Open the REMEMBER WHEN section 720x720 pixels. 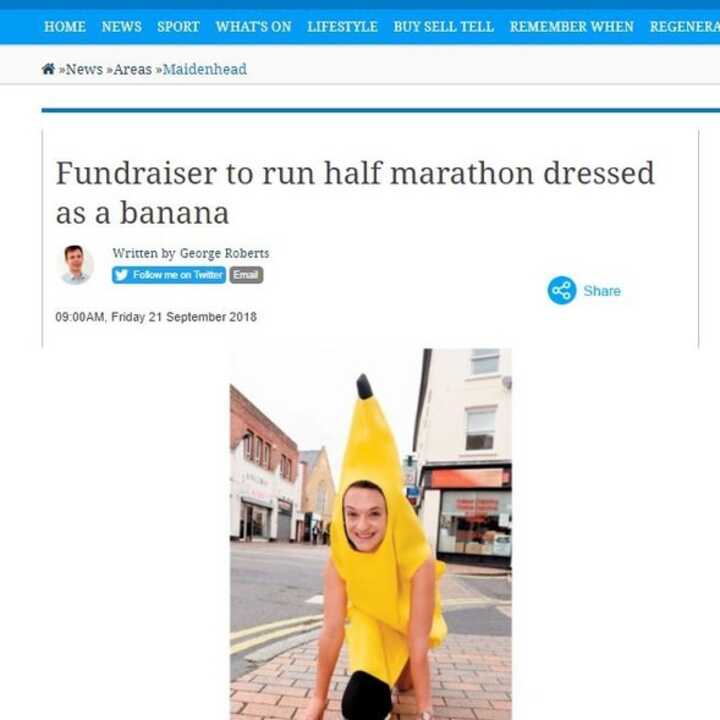(x=571, y=27)
